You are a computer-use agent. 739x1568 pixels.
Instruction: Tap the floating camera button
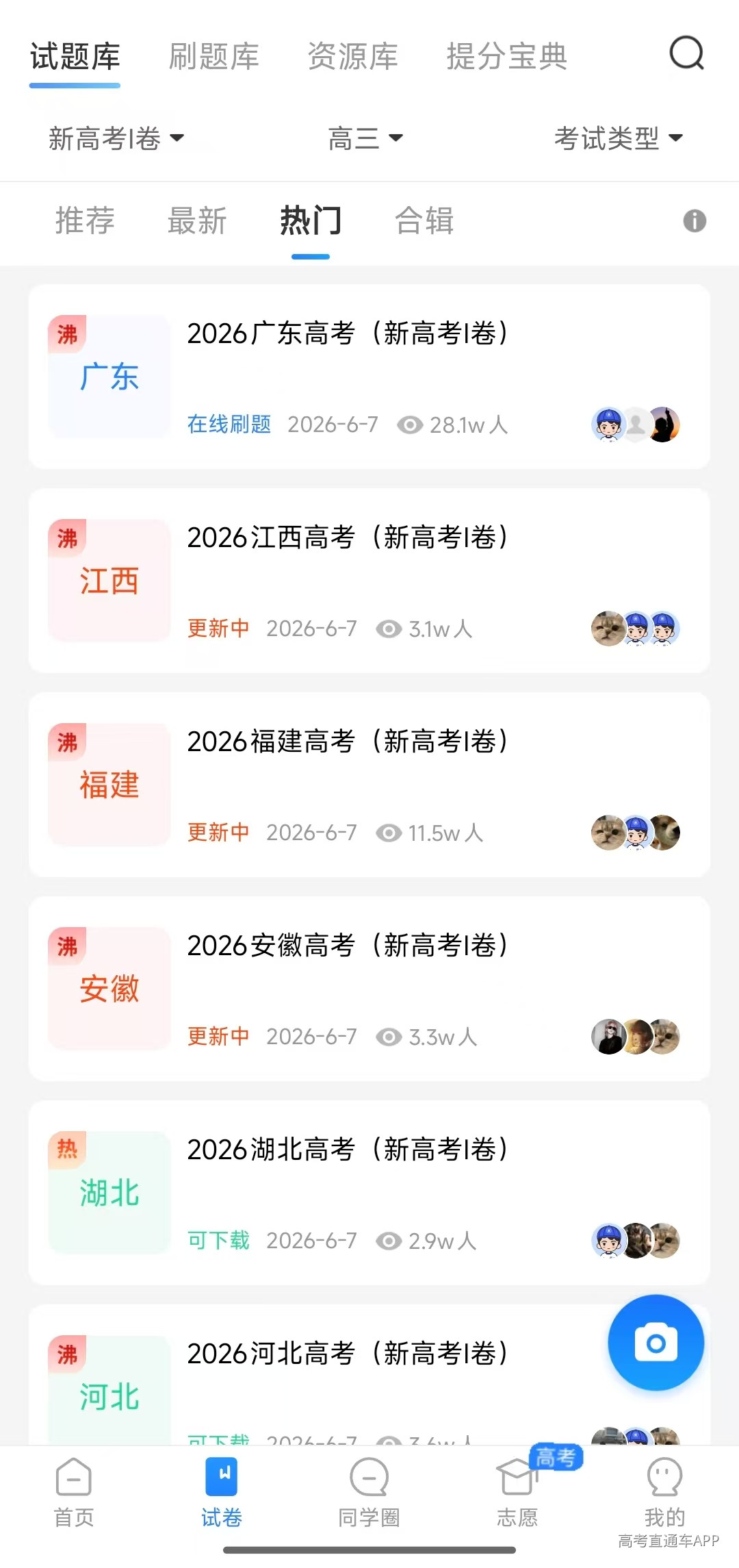[656, 1343]
